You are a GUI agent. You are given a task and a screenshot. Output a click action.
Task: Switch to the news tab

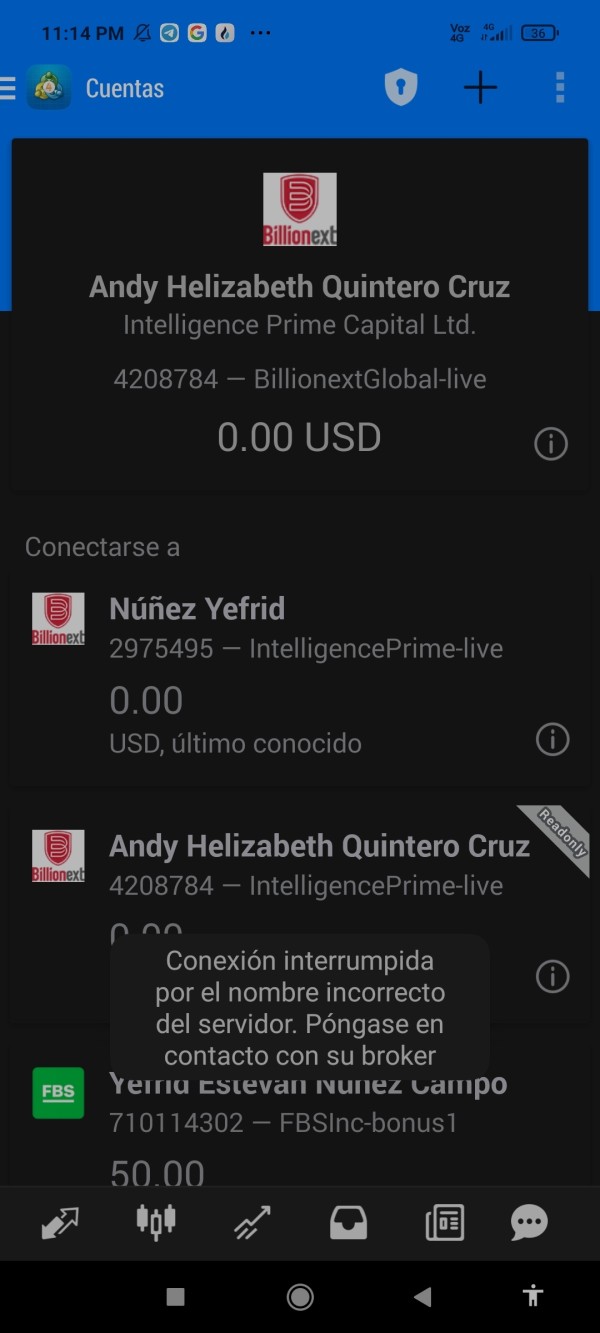444,1222
